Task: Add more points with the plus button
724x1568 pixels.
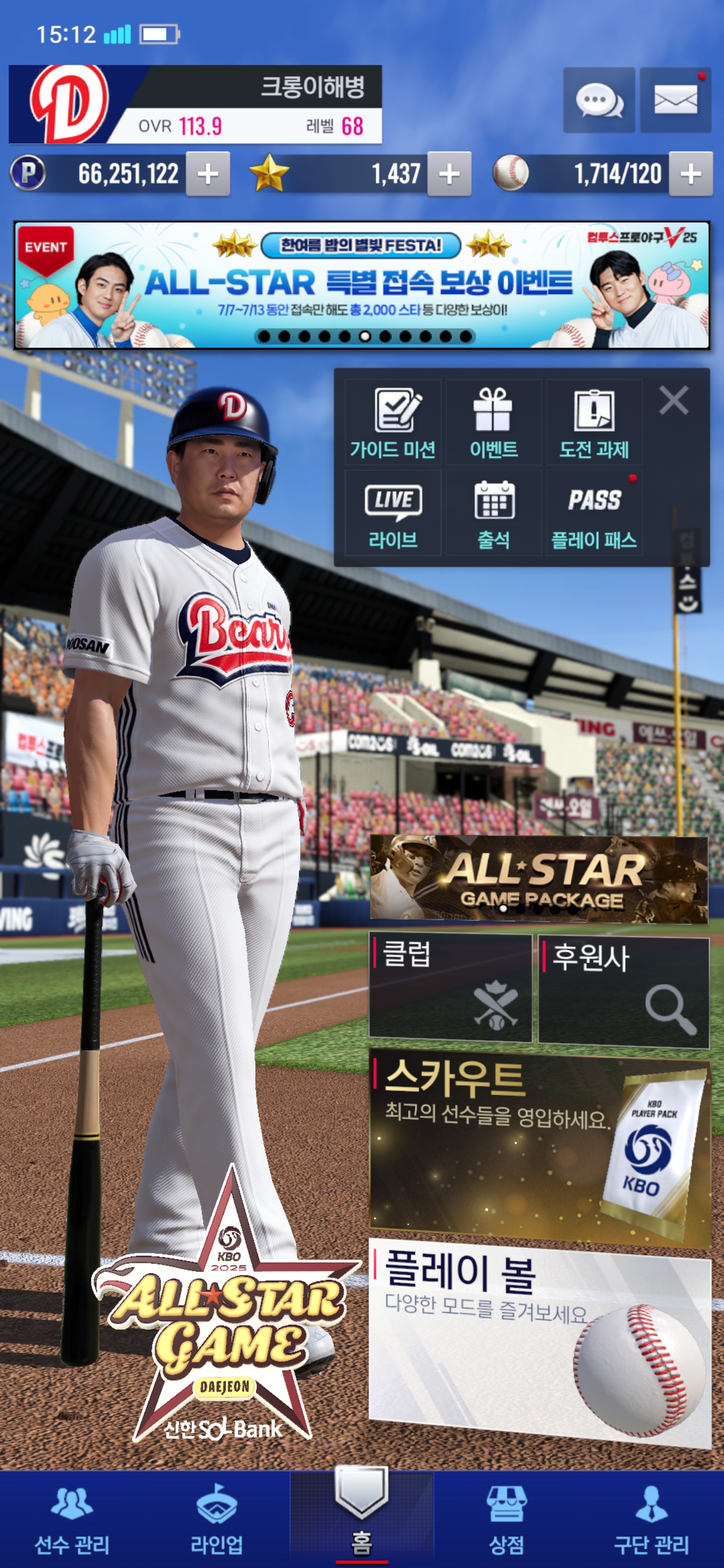Action: 208,174
